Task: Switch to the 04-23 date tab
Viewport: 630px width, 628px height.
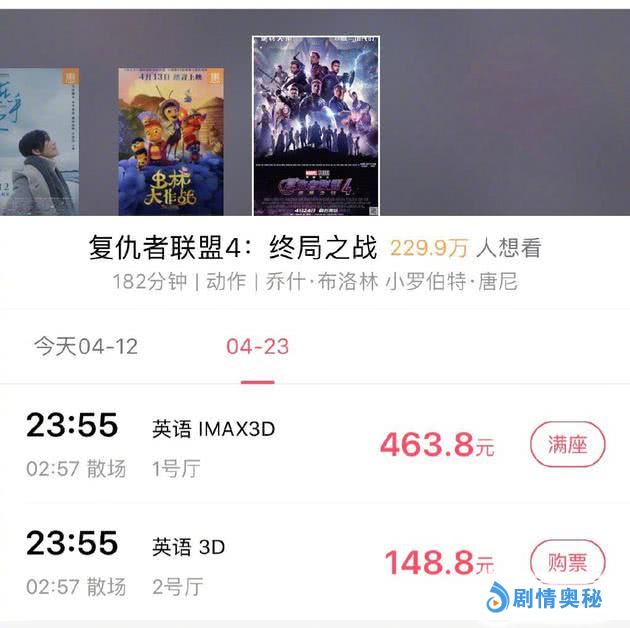Action: coord(257,346)
